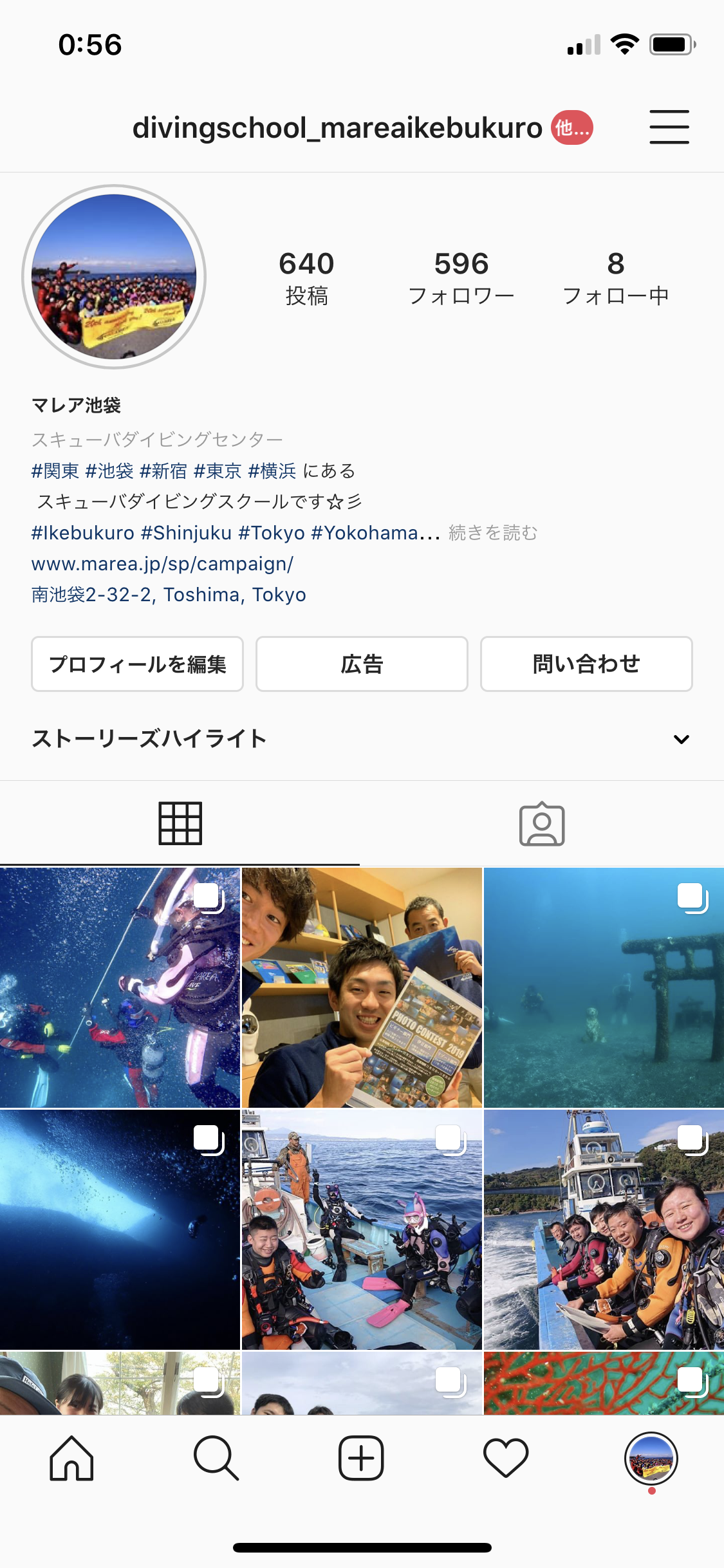Viewport: 724px width, 1568px height.
Task: Open the photo contest flyer post
Action: [x=362, y=987]
